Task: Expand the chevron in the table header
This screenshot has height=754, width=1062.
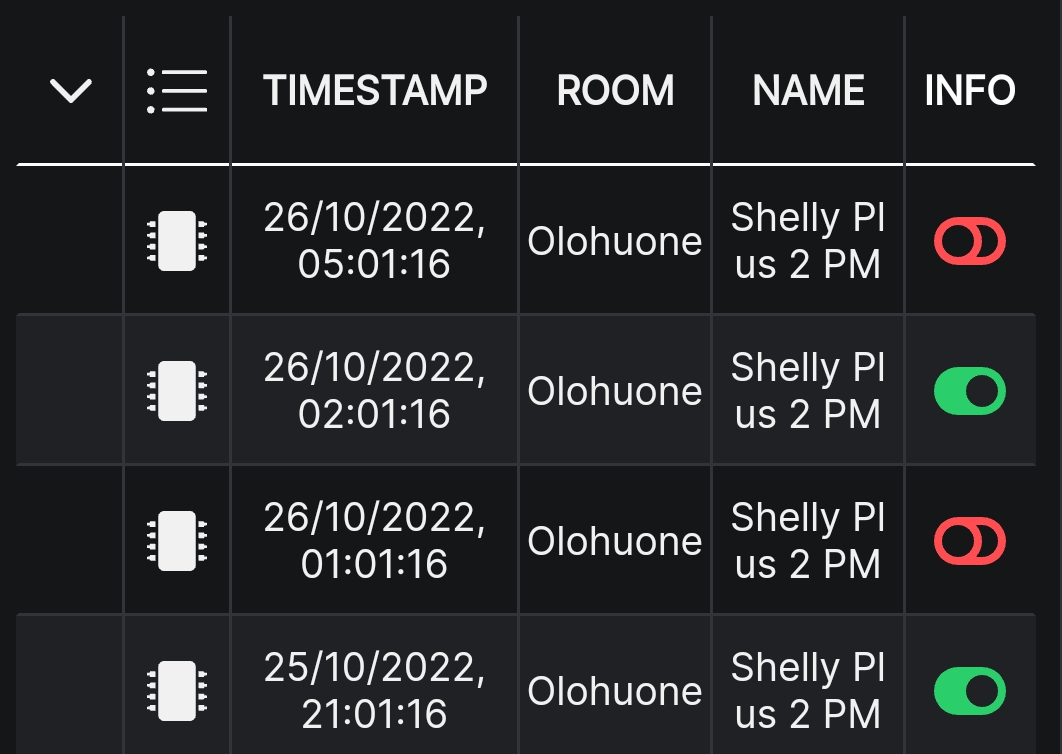Action: click(71, 91)
